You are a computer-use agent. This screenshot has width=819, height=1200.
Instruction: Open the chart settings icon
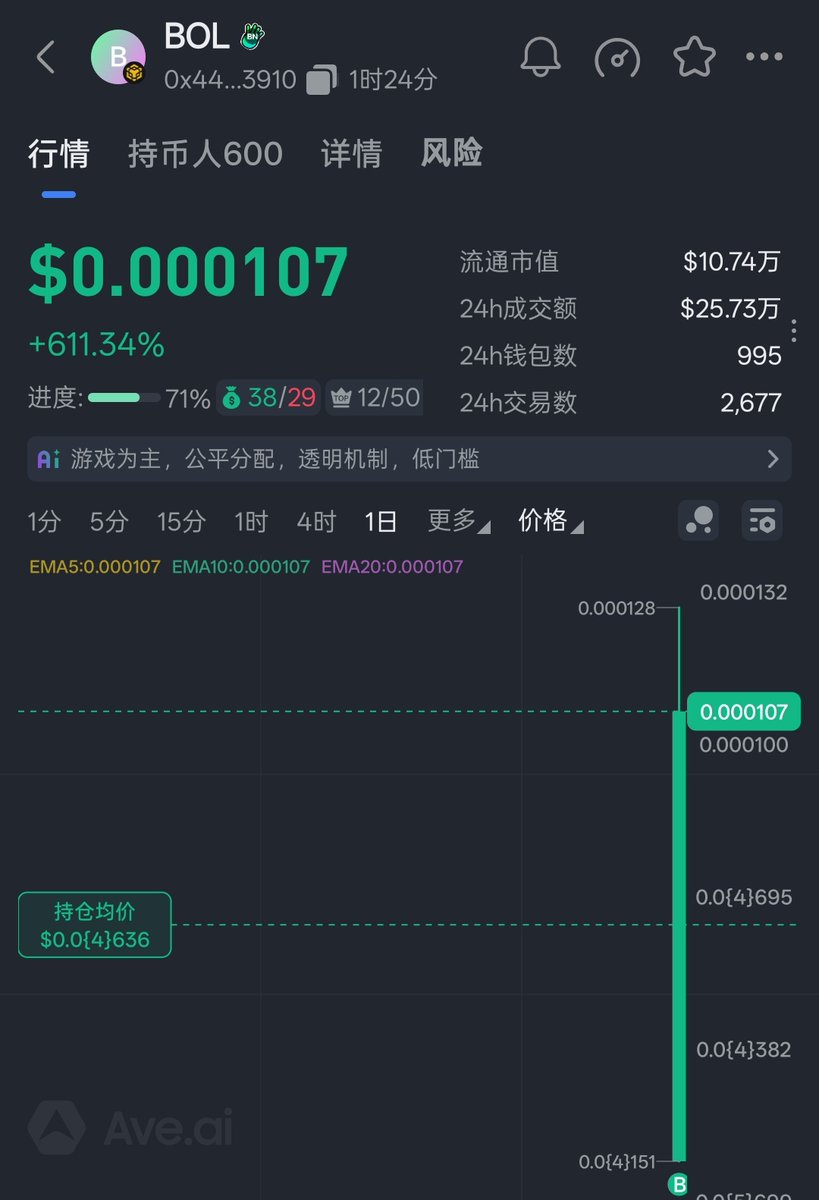pos(762,521)
